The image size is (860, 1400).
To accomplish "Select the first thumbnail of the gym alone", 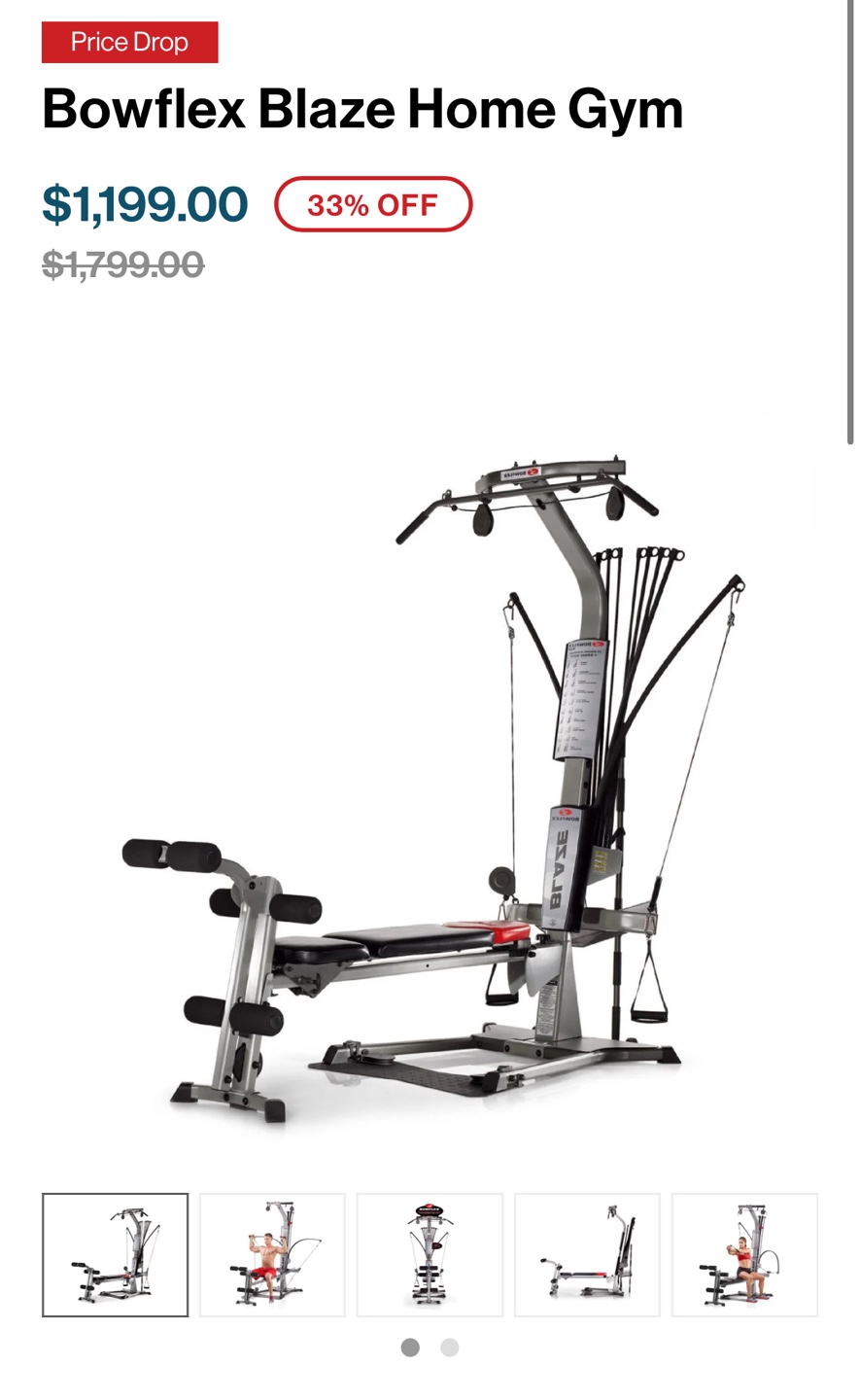I will pos(115,1254).
